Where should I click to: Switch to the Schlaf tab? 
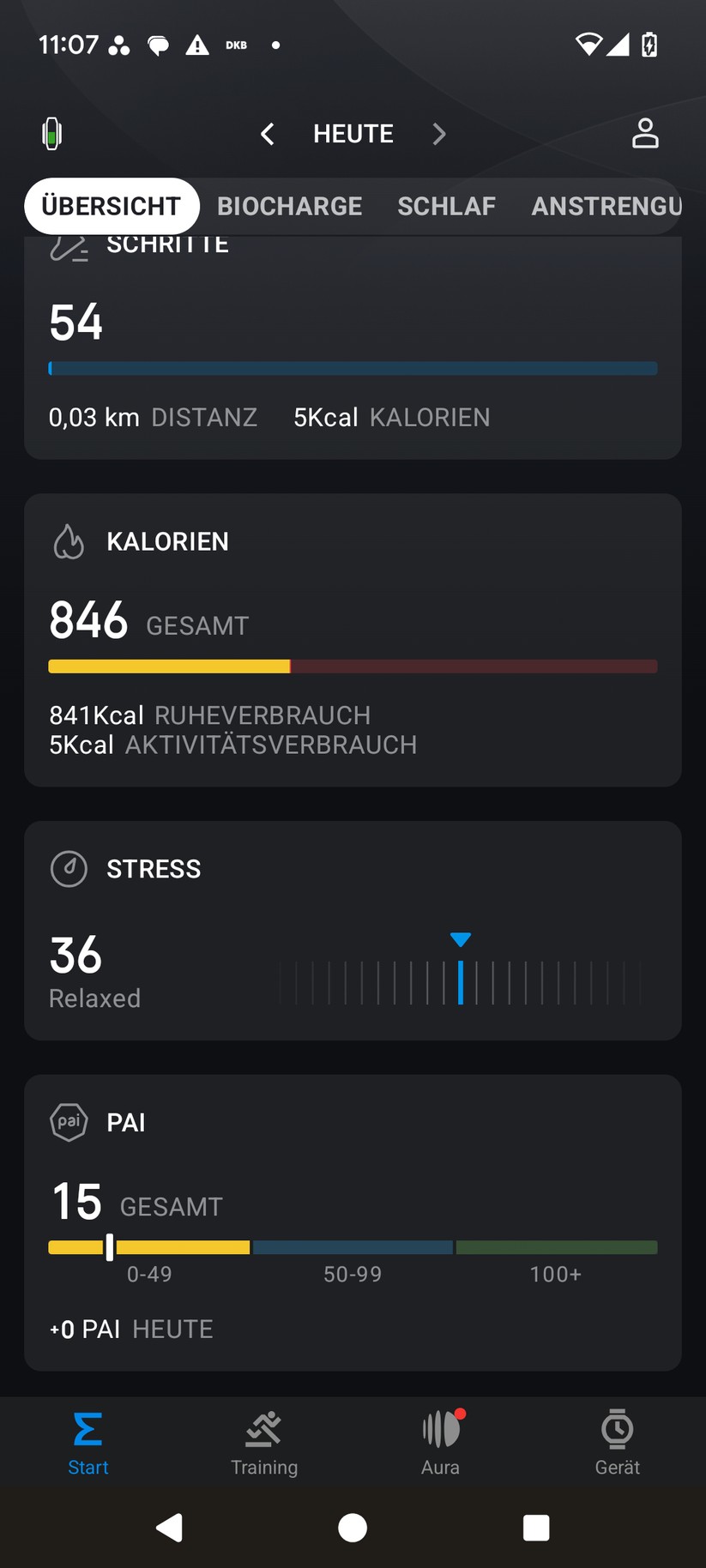click(x=446, y=206)
